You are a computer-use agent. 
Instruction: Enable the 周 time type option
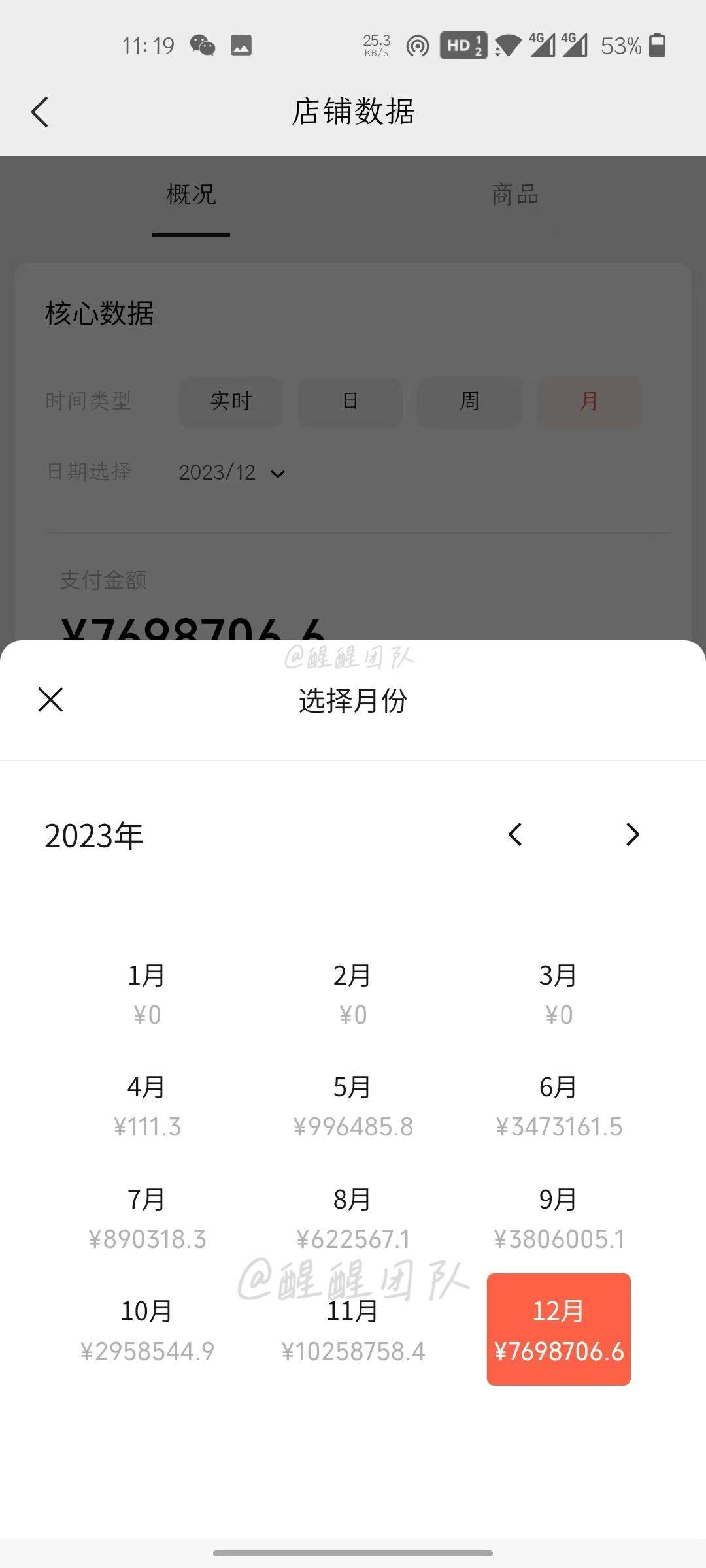pos(469,402)
